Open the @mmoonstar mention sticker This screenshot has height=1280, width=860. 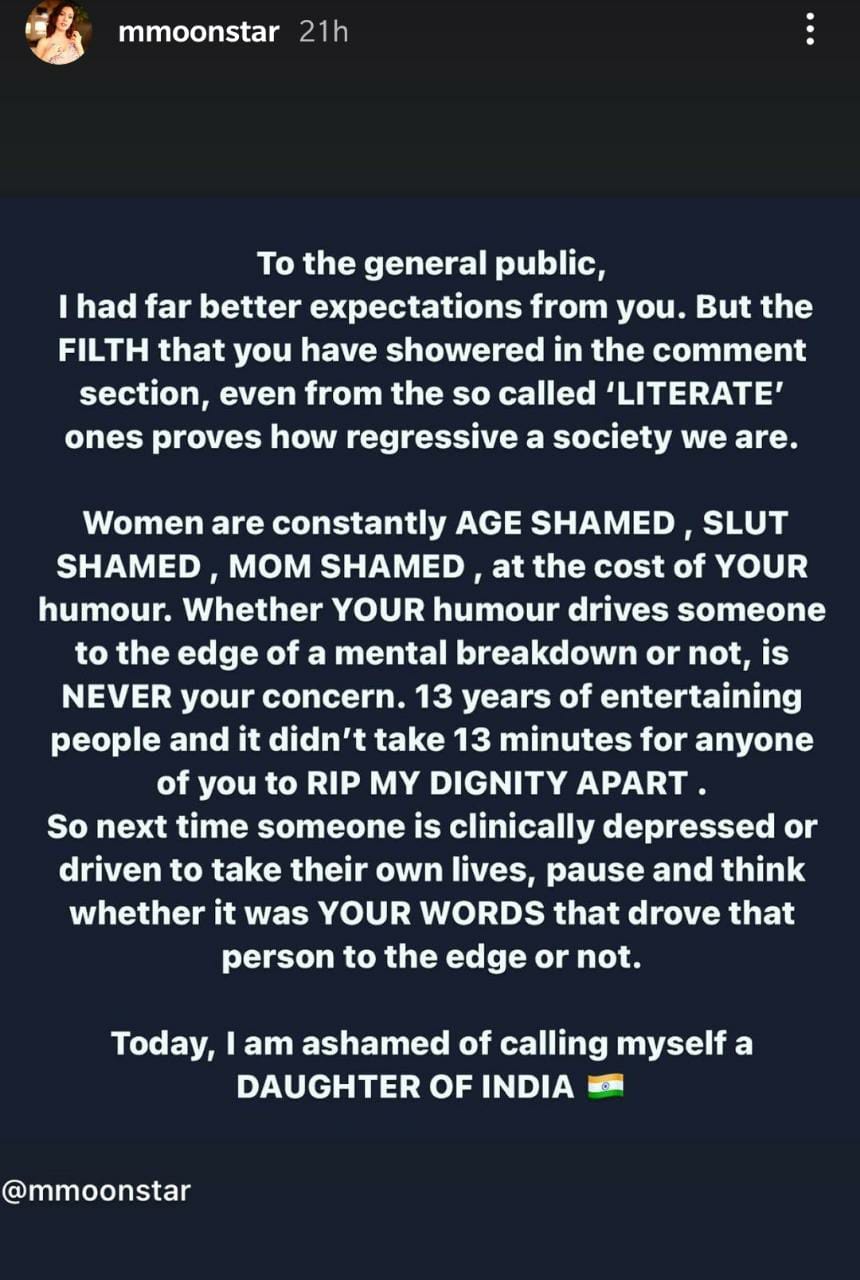(x=96, y=1191)
